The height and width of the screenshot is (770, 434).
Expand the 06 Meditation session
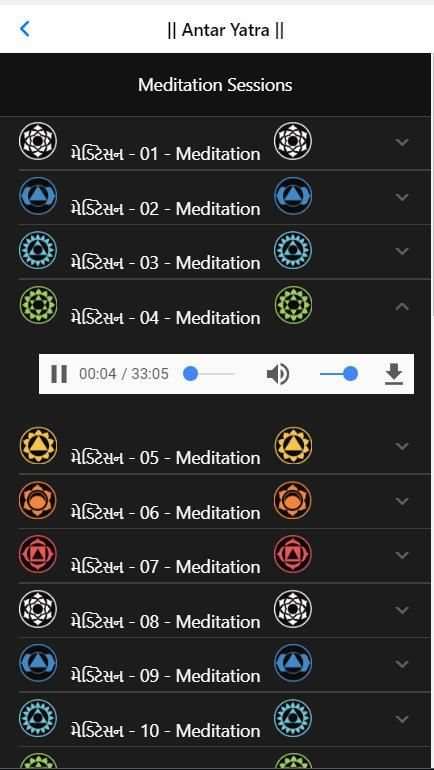tap(402, 501)
